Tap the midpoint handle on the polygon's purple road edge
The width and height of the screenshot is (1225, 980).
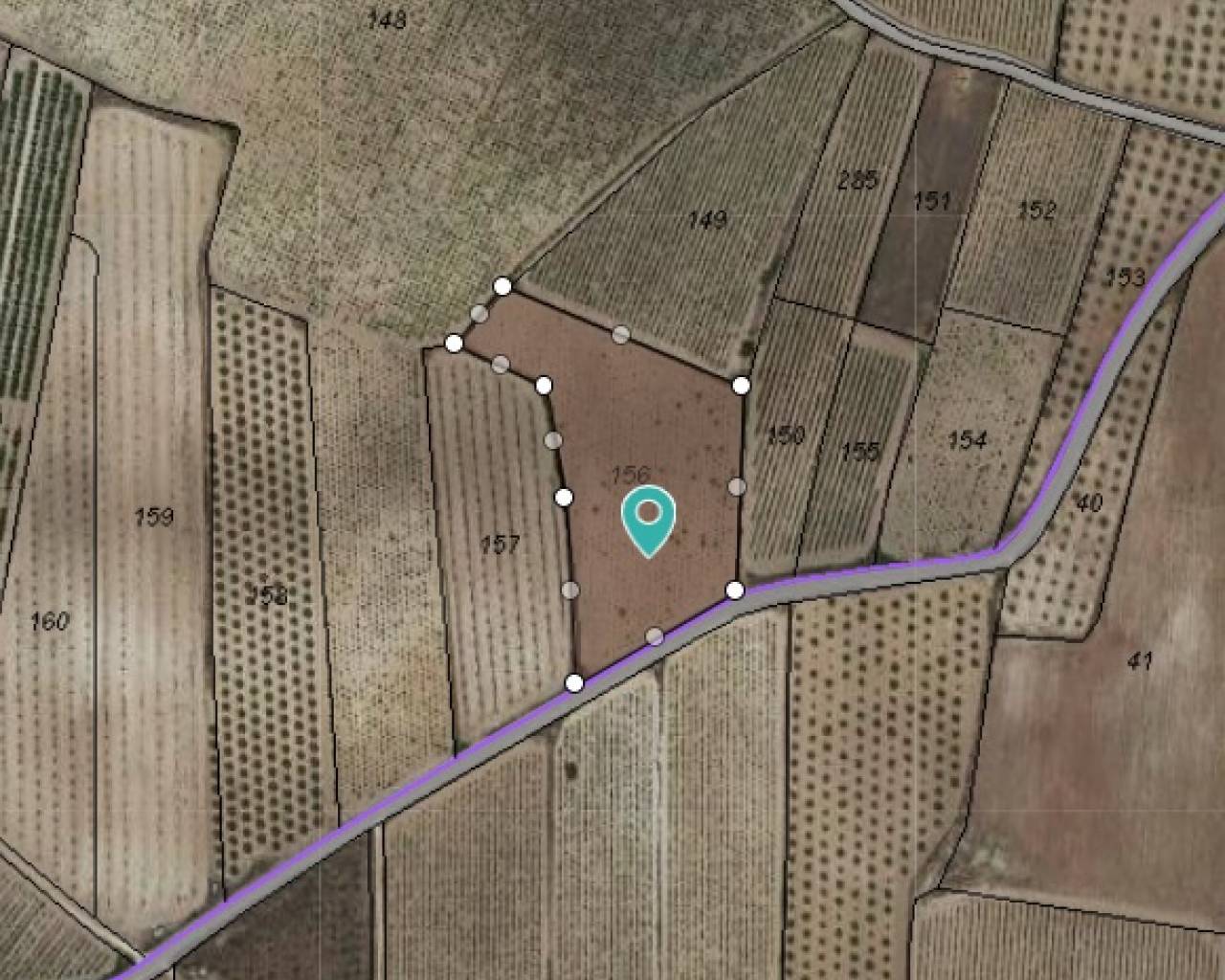(x=655, y=635)
